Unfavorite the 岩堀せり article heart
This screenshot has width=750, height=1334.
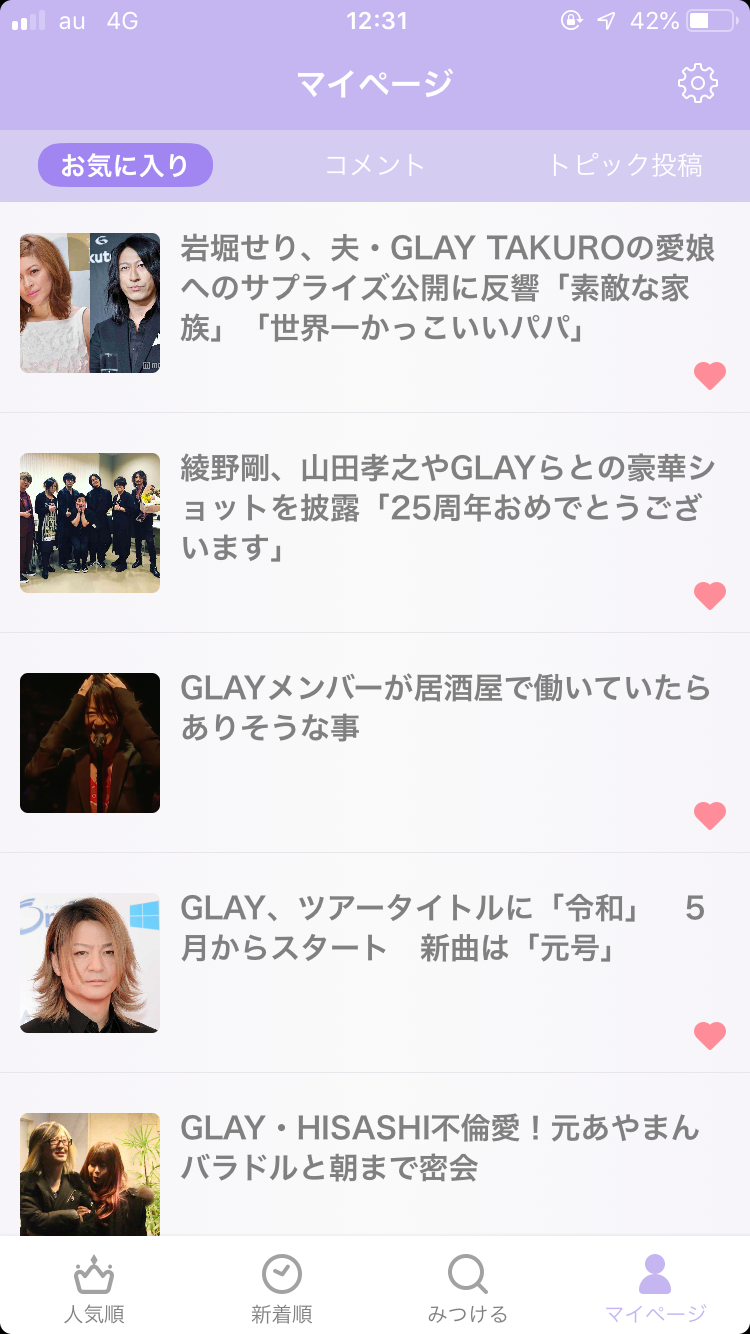pyautogui.click(x=710, y=376)
